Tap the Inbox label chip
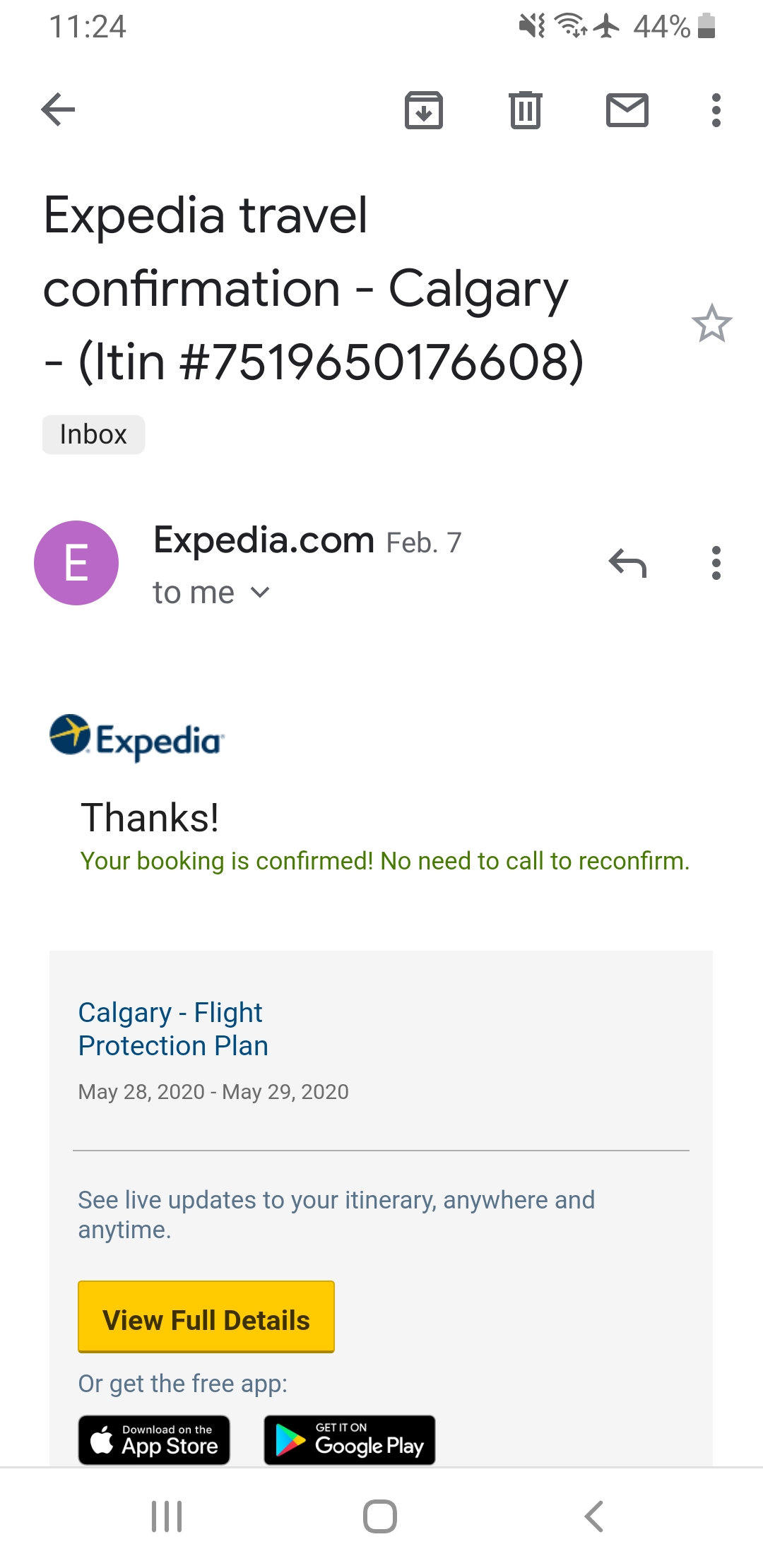This screenshot has height=1568, width=763. tap(93, 434)
